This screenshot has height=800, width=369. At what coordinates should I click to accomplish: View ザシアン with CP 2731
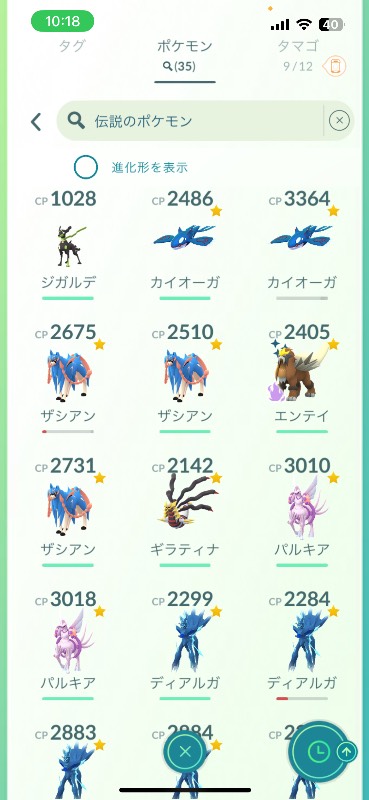[x=68, y=512]
